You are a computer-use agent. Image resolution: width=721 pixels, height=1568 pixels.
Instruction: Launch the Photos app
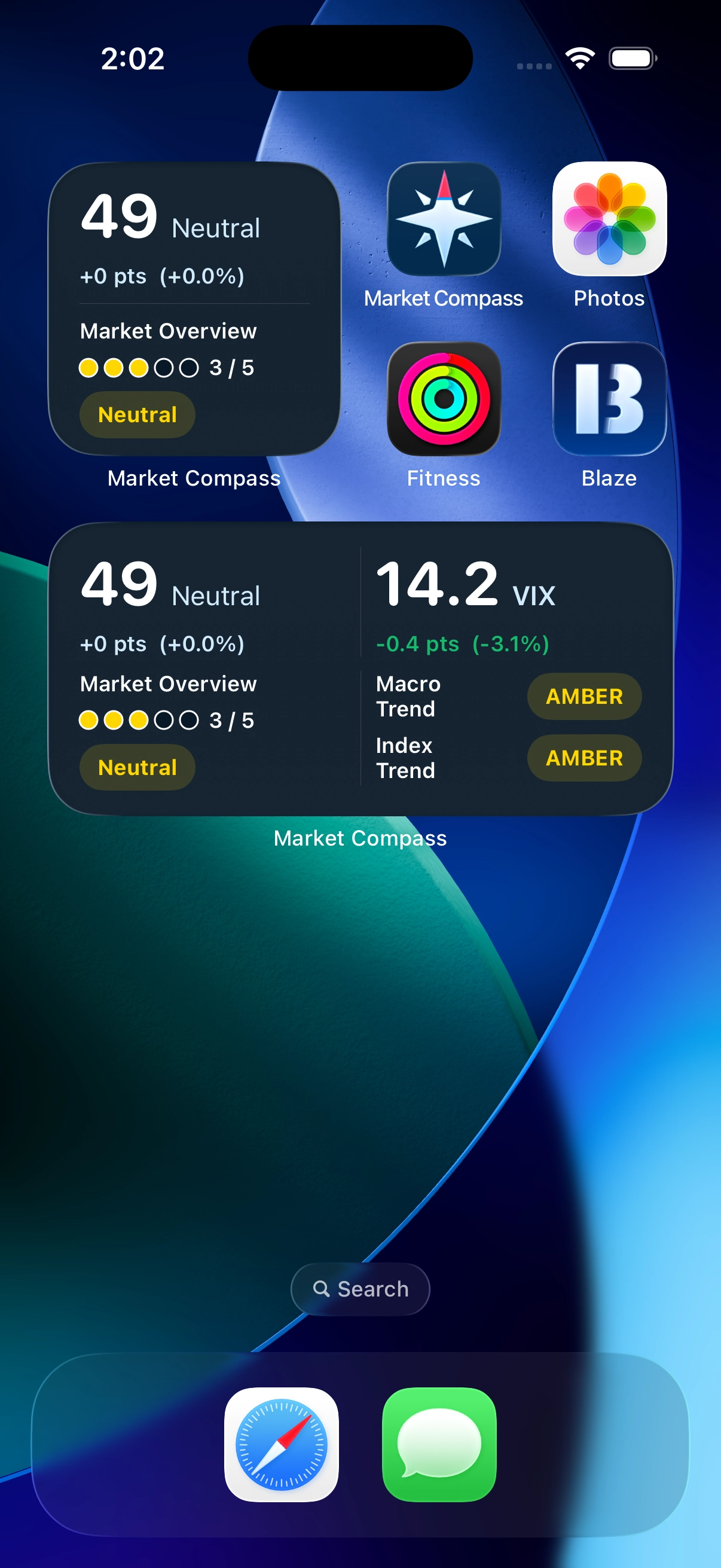tap(609, 219)
